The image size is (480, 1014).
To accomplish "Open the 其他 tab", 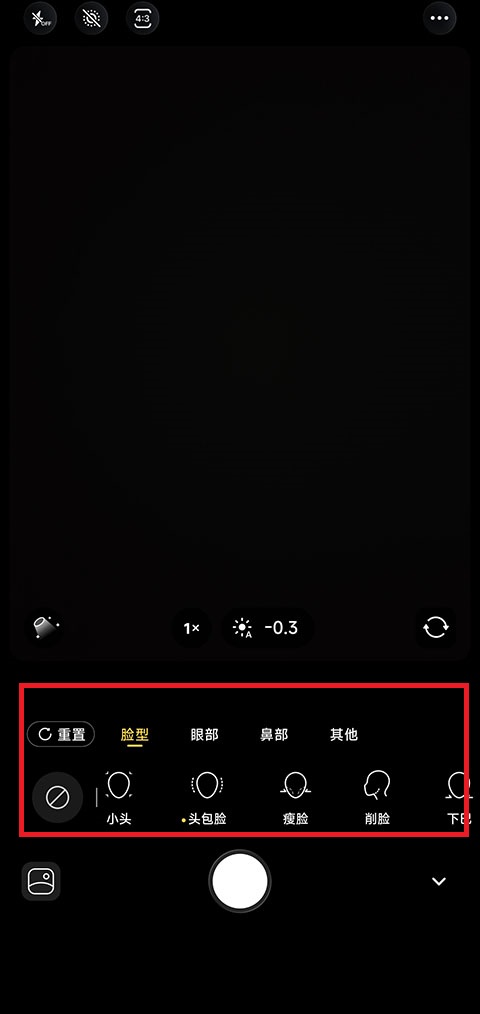I will [344, 735].
